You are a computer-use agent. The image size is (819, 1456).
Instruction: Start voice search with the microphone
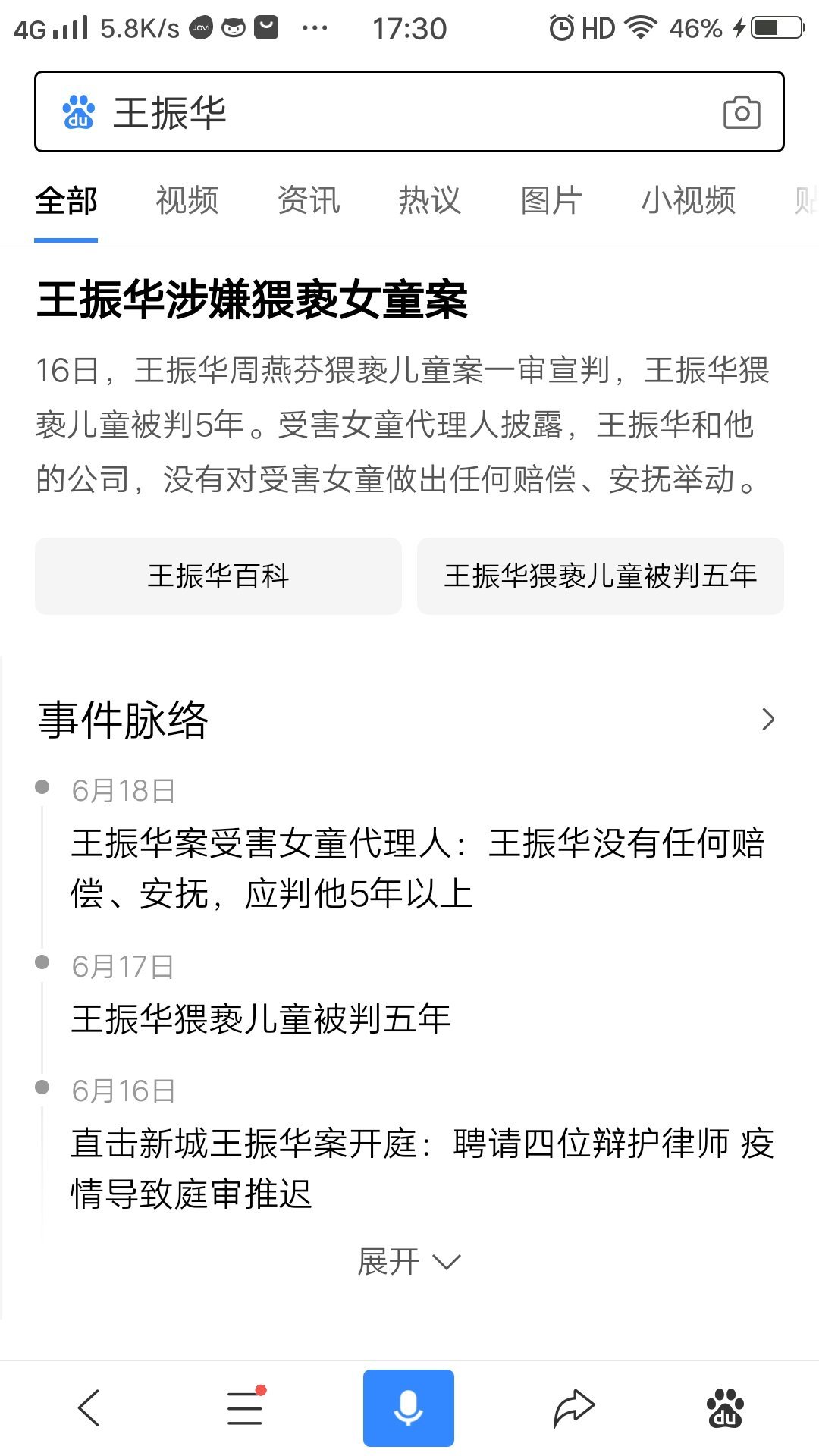[x=409, y=1407]
